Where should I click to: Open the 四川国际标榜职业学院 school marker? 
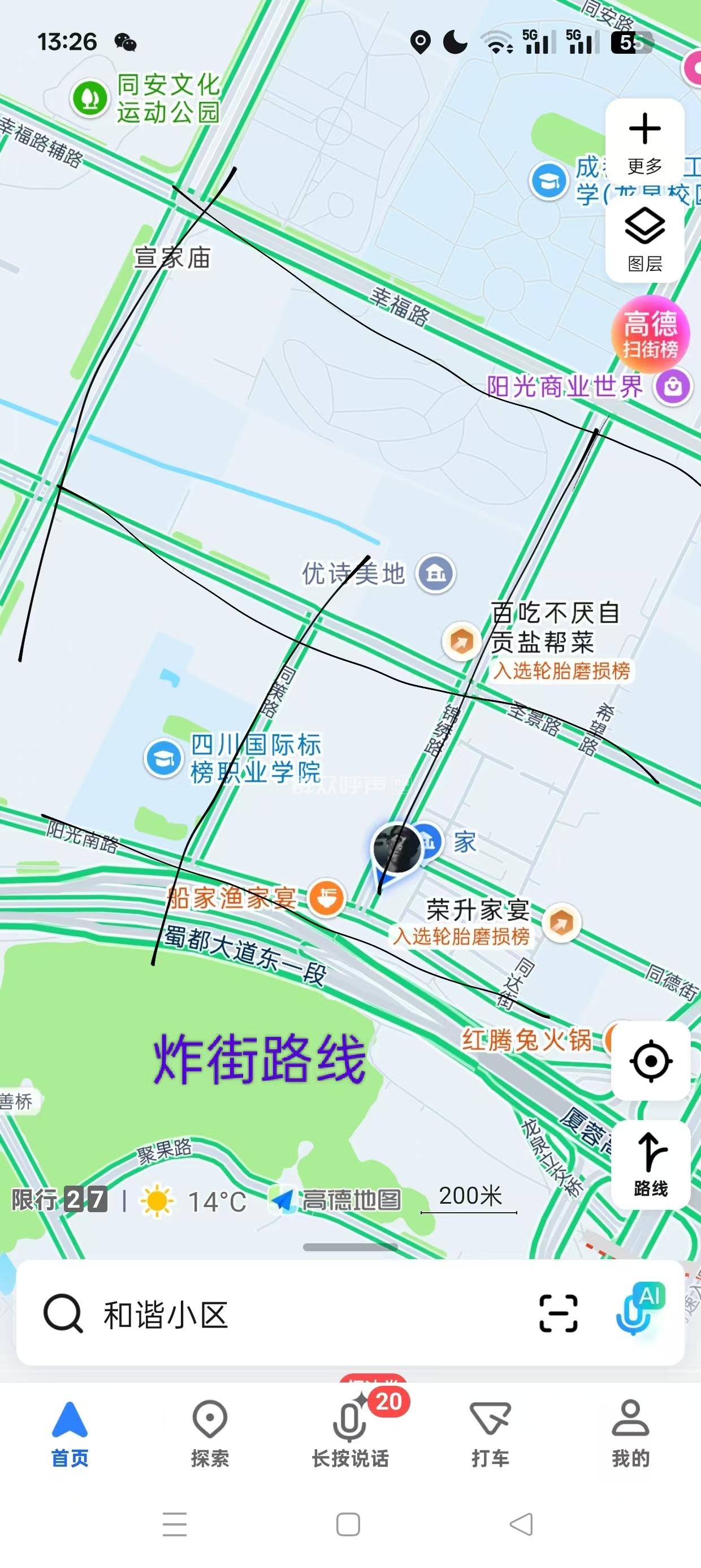163,759
